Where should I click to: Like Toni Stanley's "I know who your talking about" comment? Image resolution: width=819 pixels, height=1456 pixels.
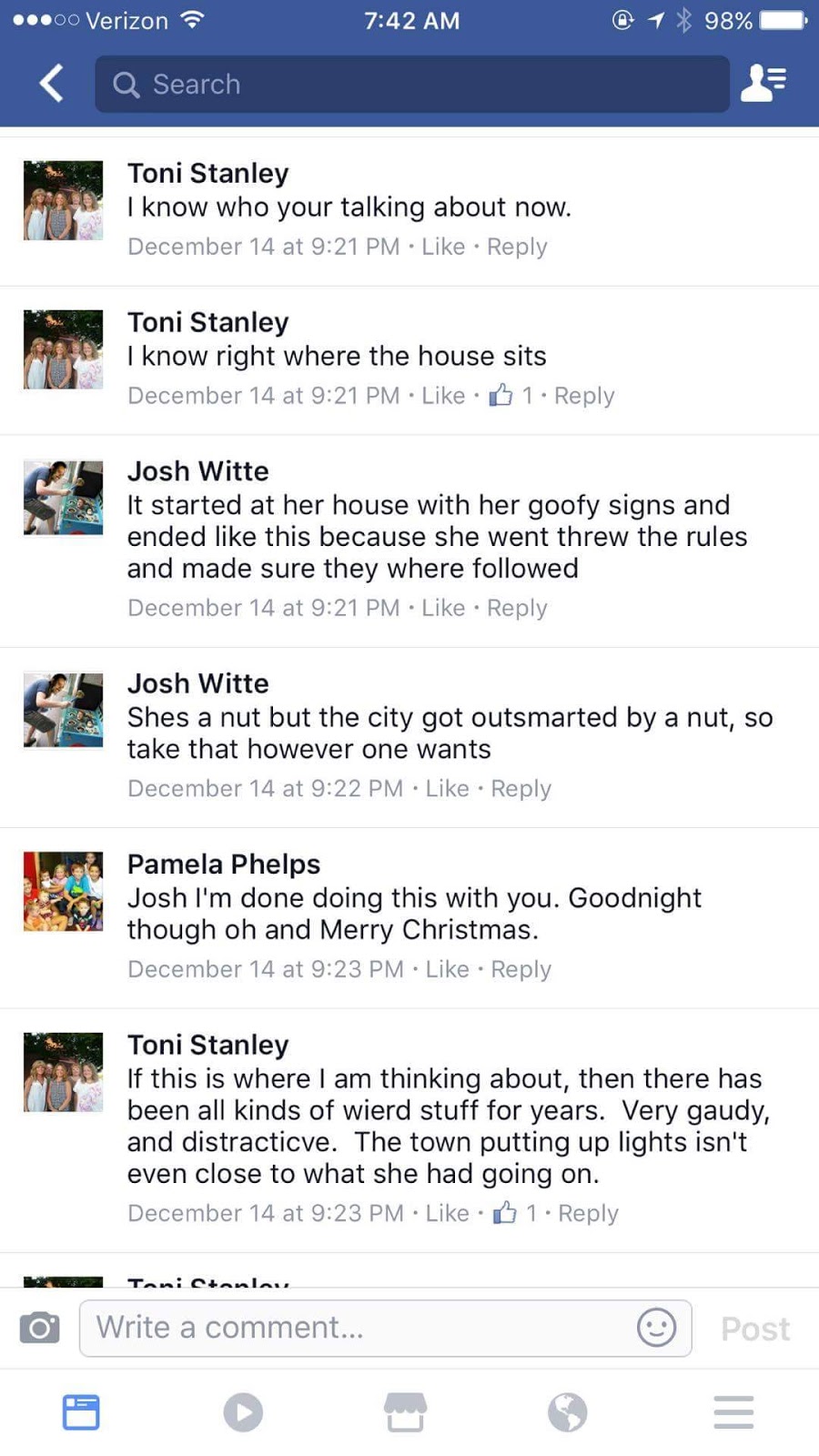click(443, 247)
